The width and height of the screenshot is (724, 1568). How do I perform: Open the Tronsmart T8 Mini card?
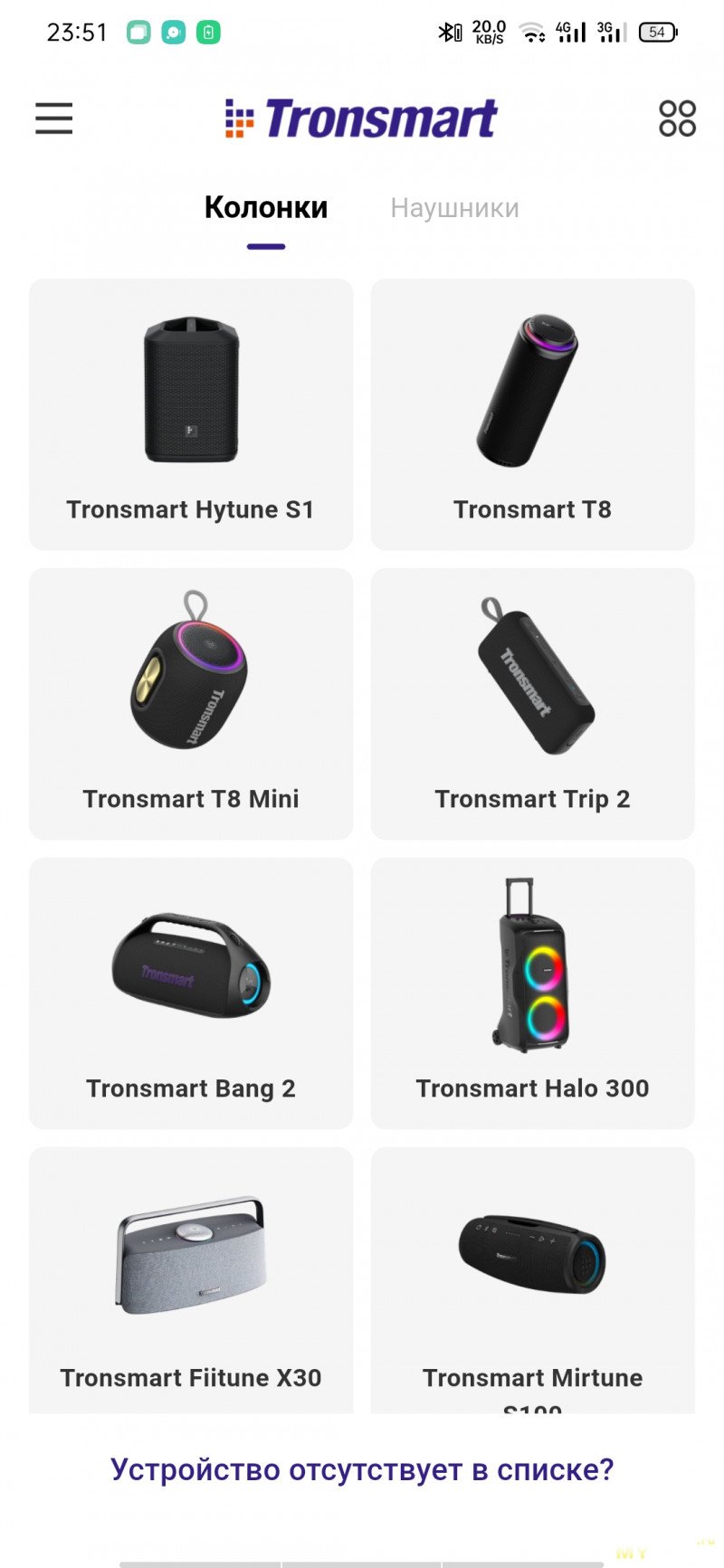[191, 704]
